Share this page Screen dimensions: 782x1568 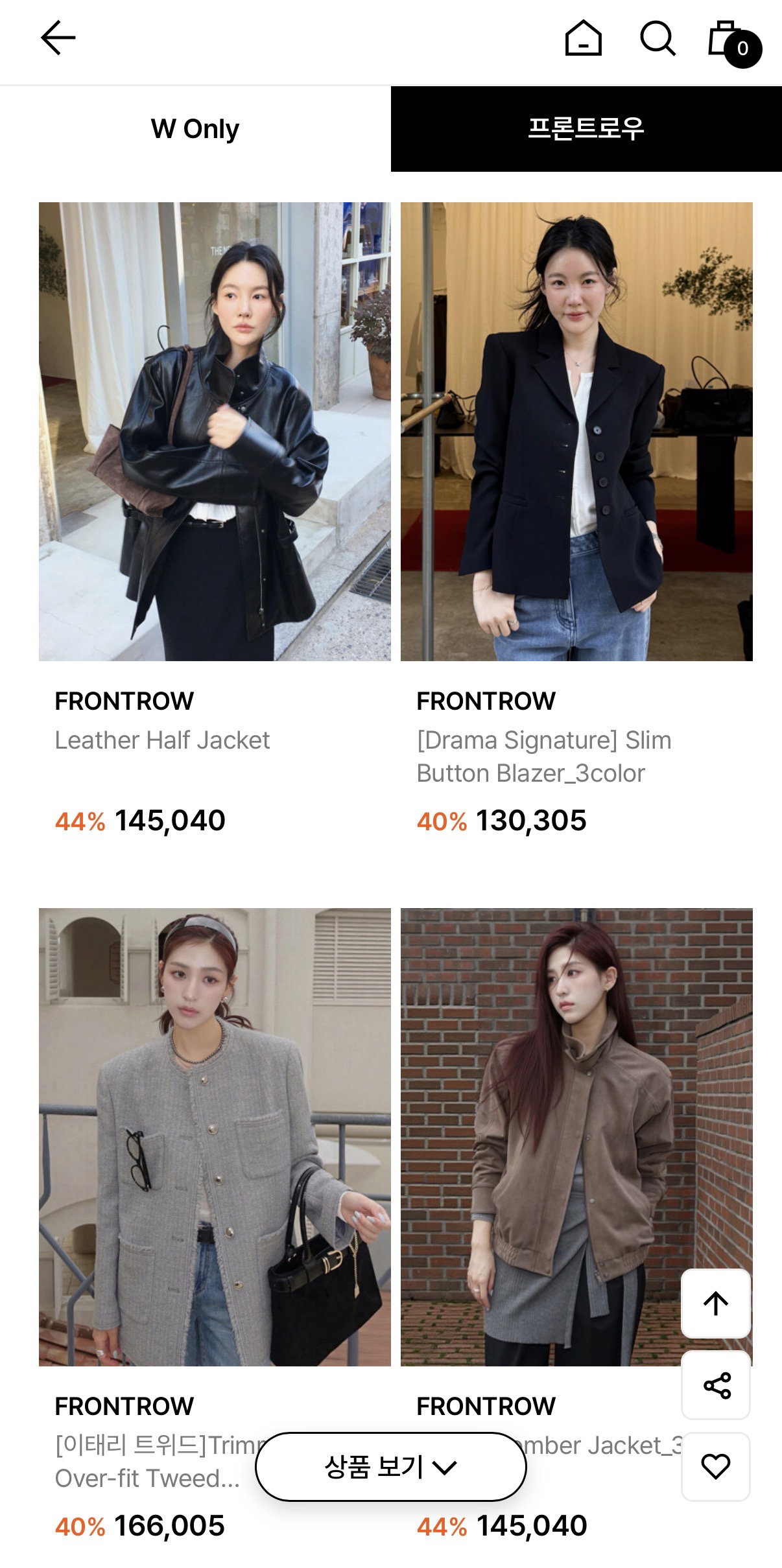(x=716, y=1385)
